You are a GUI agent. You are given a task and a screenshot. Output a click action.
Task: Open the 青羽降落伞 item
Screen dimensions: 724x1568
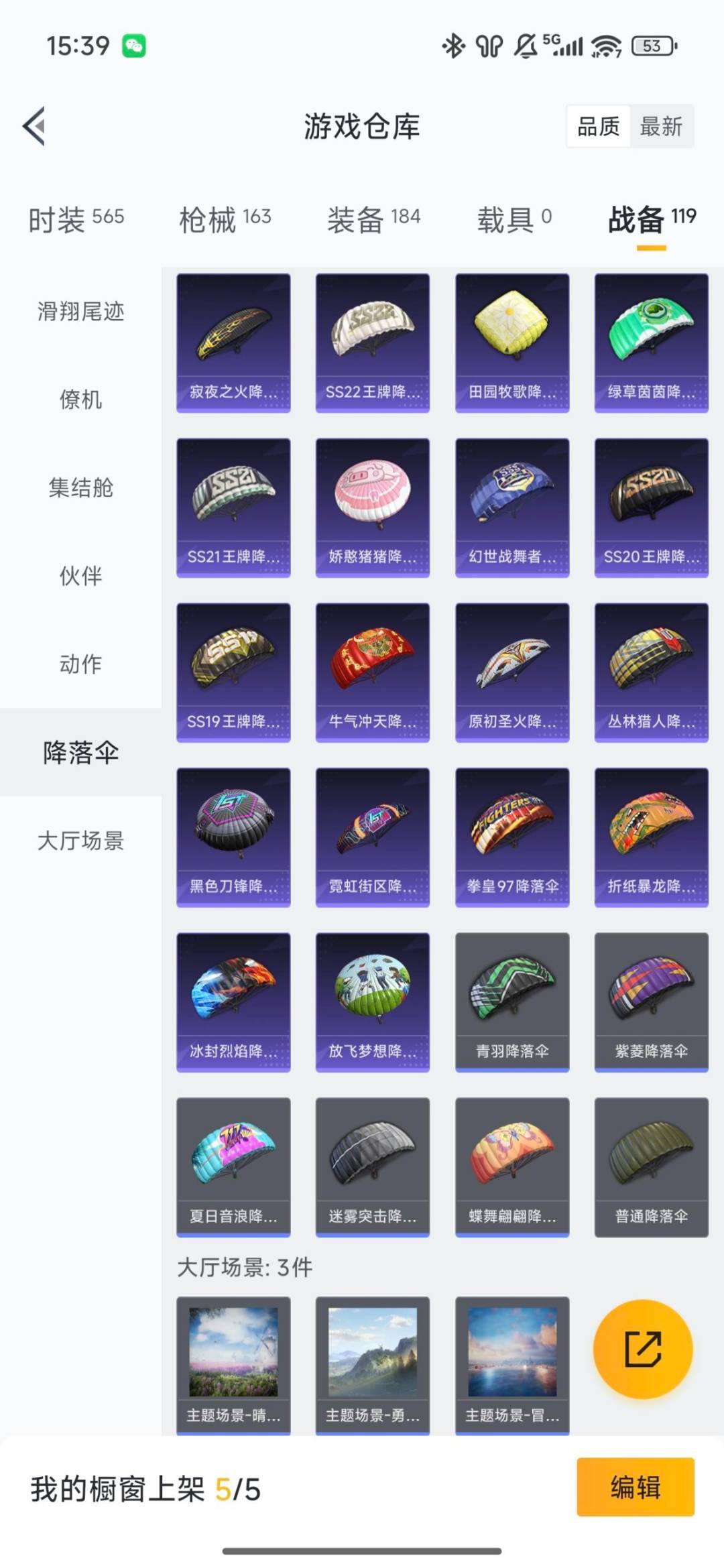(x=512, y=1002)
